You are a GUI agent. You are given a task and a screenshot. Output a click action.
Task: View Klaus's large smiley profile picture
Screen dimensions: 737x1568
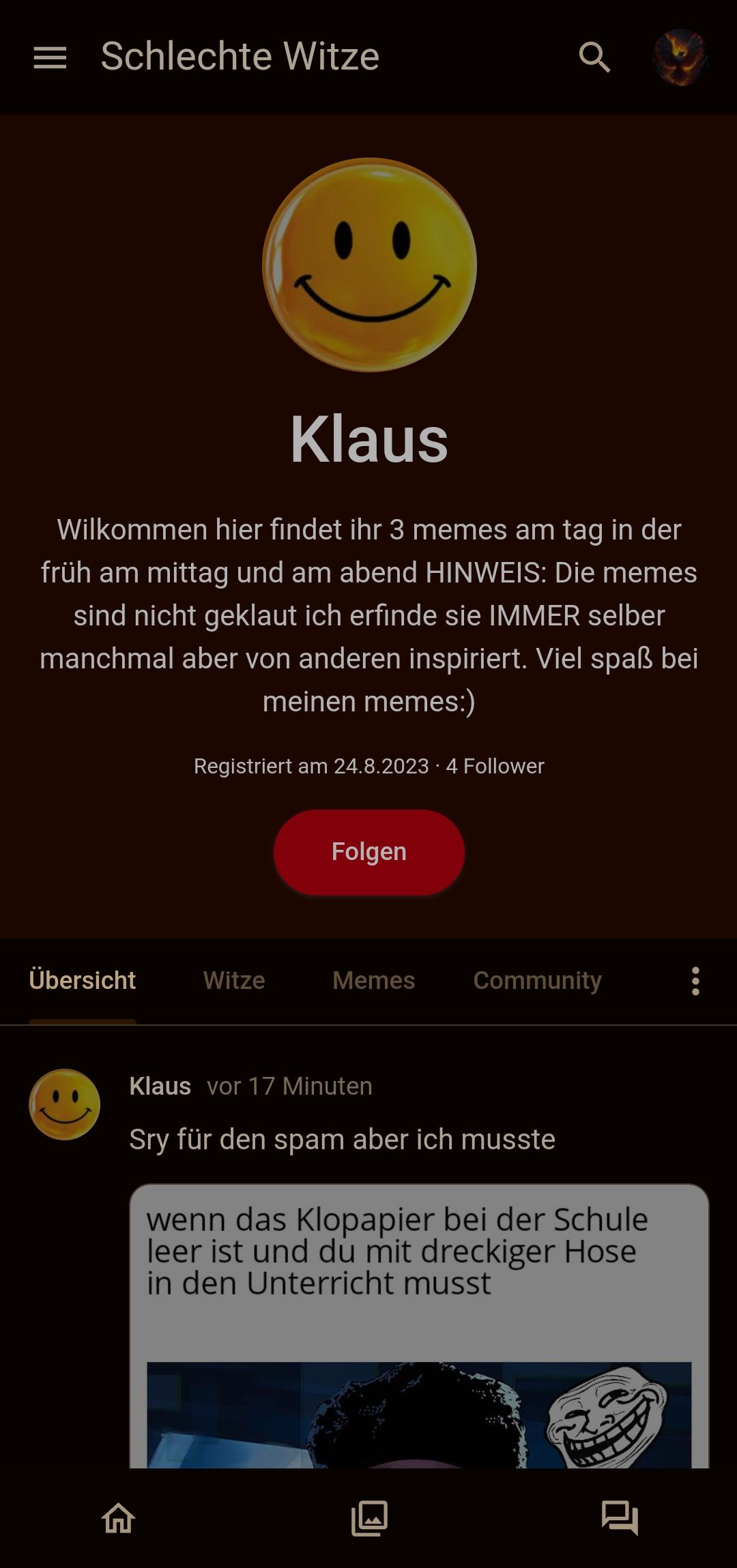tap(369, 265)
